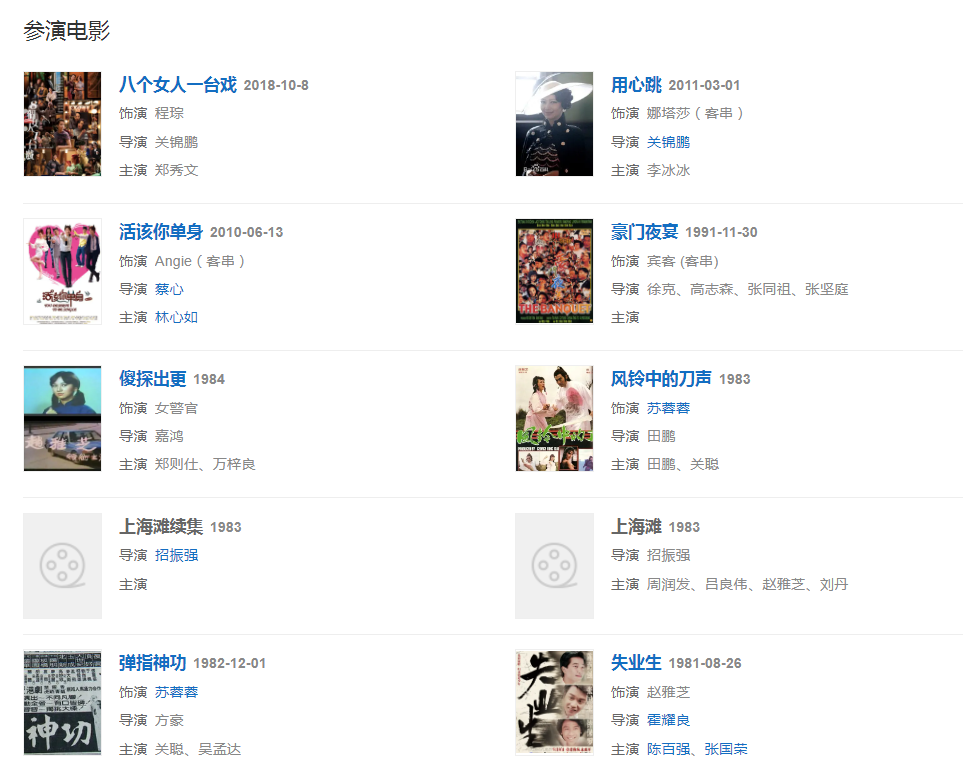View director 蔡心's page

coord(169,289)
